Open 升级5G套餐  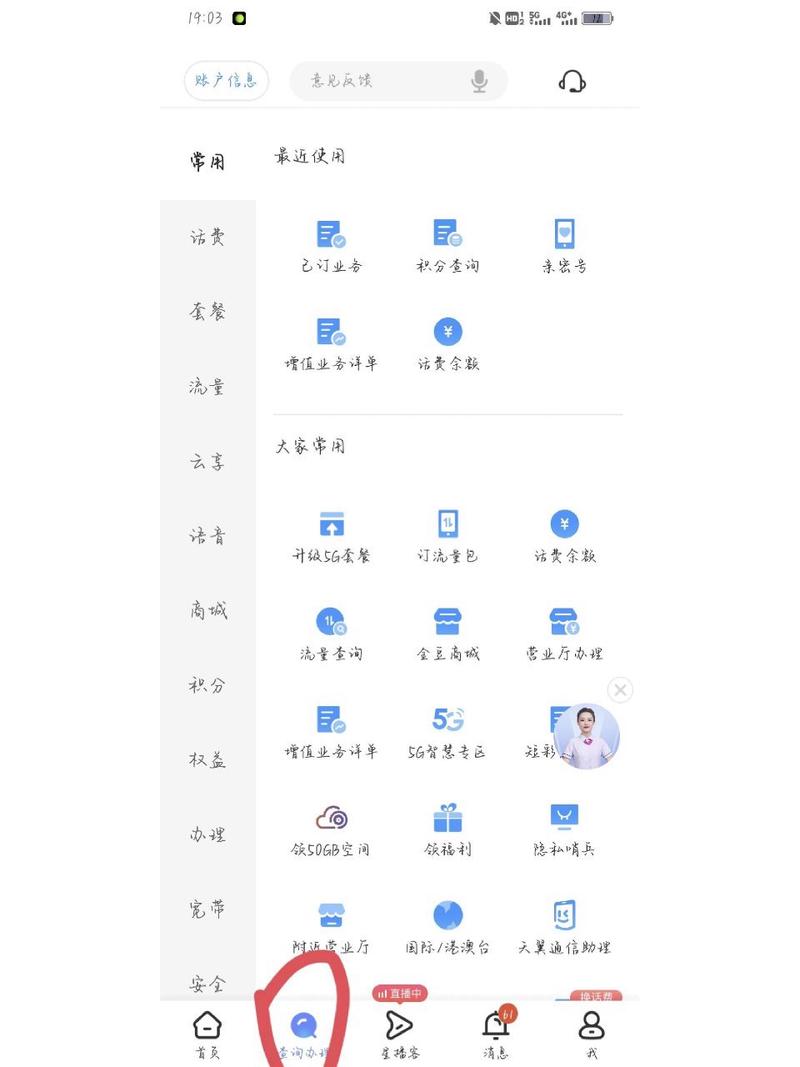[331, 536]
